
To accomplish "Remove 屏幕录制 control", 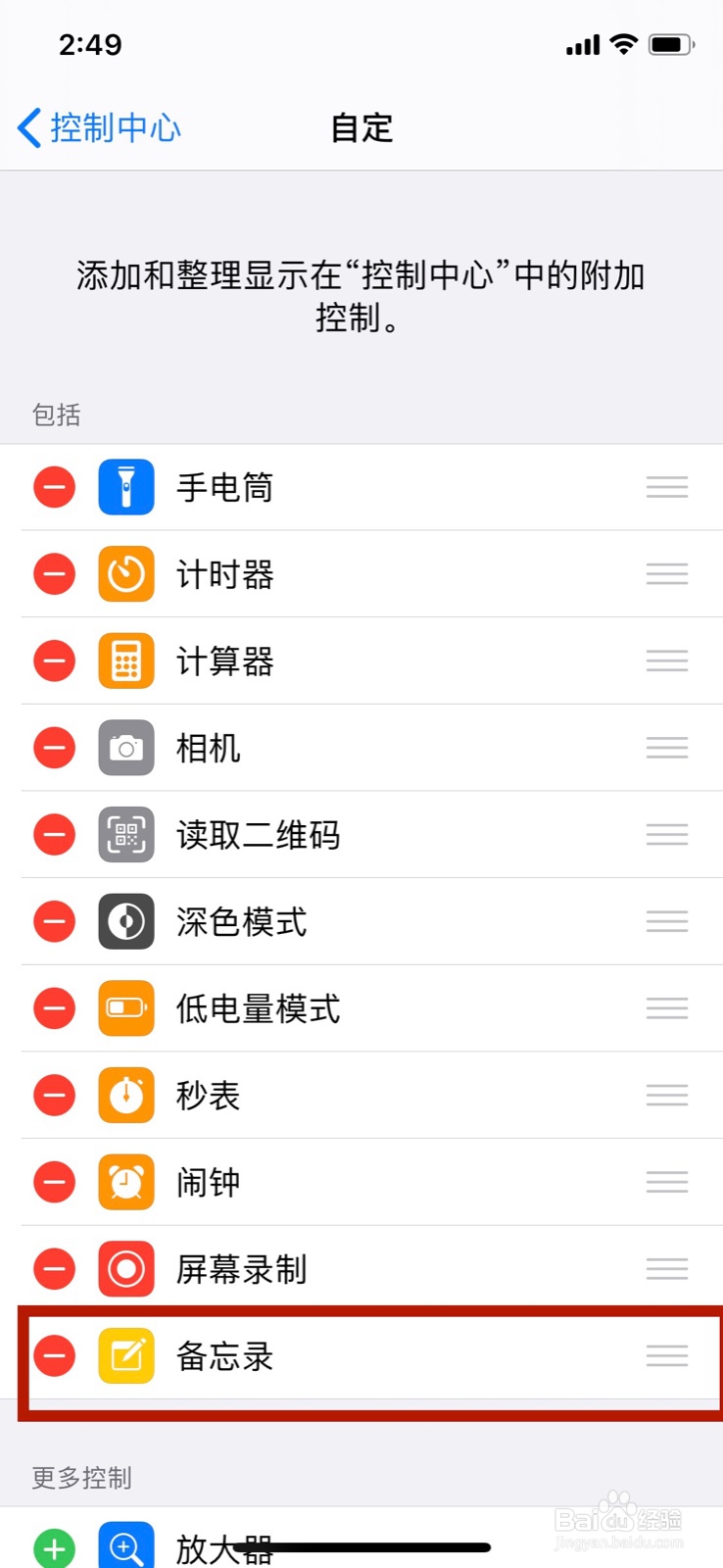I will pos(55,1269).
